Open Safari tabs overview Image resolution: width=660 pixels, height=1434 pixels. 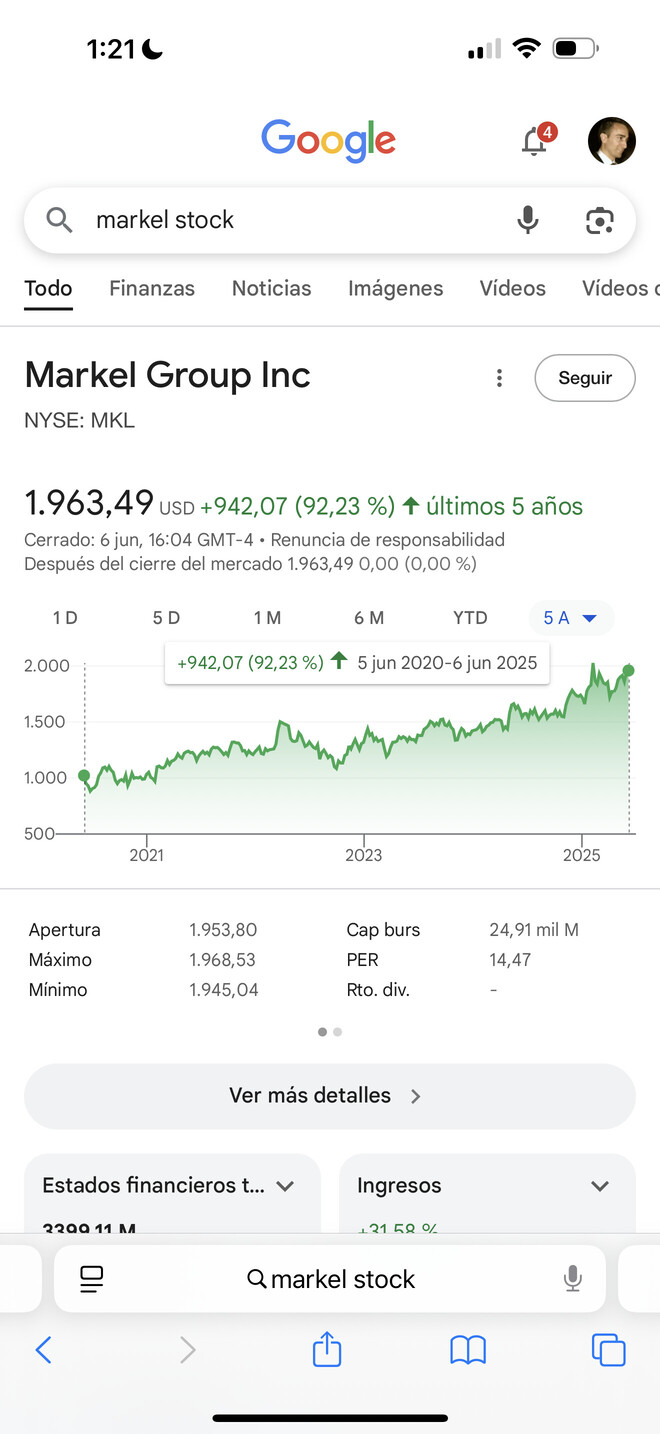608,1350
